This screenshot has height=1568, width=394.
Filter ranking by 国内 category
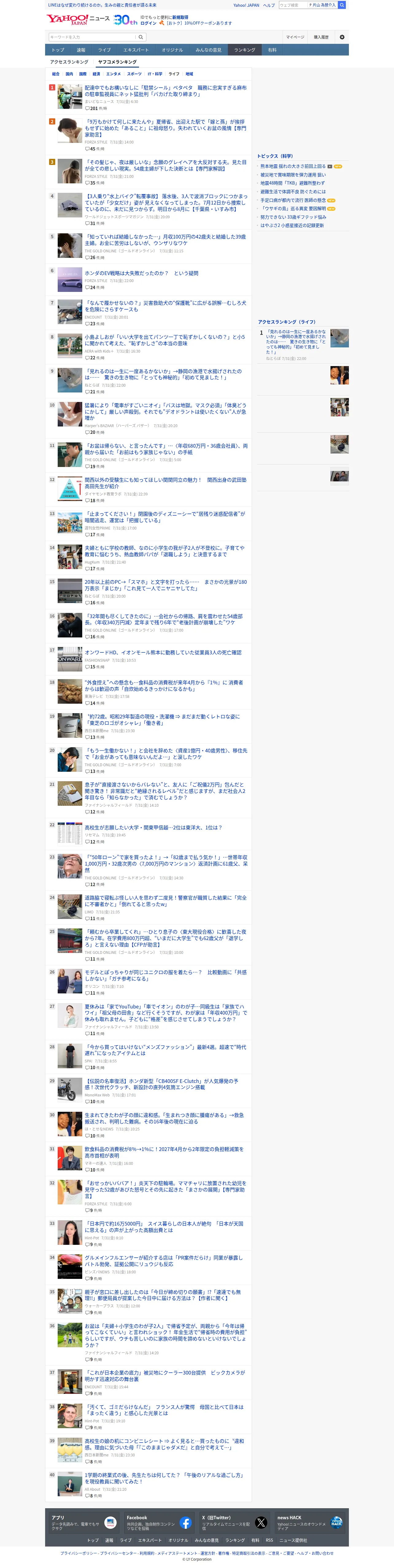(x=69, y=74)
